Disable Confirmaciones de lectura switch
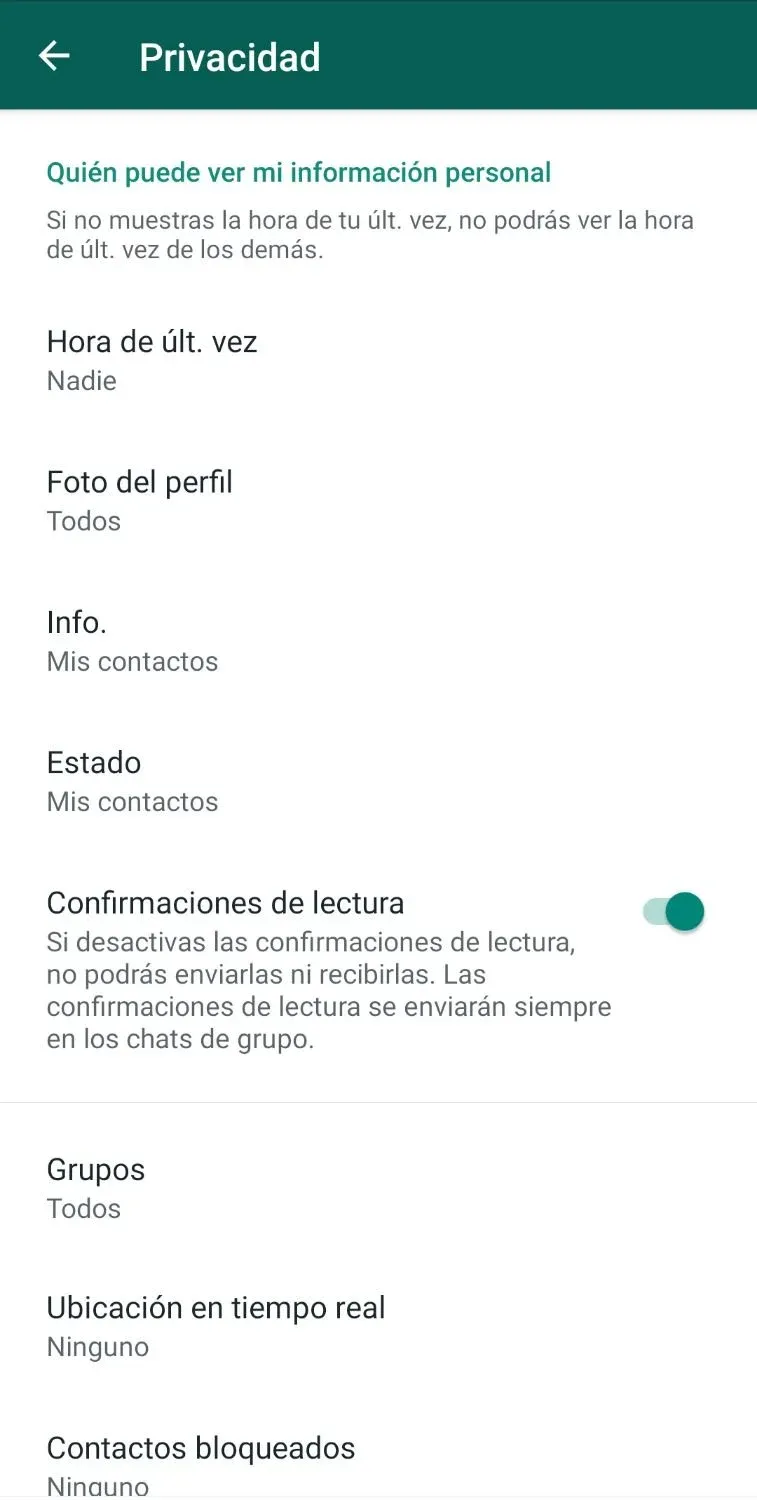The width and height of the screenshot is (757, 1500). (x=674, y=911)
